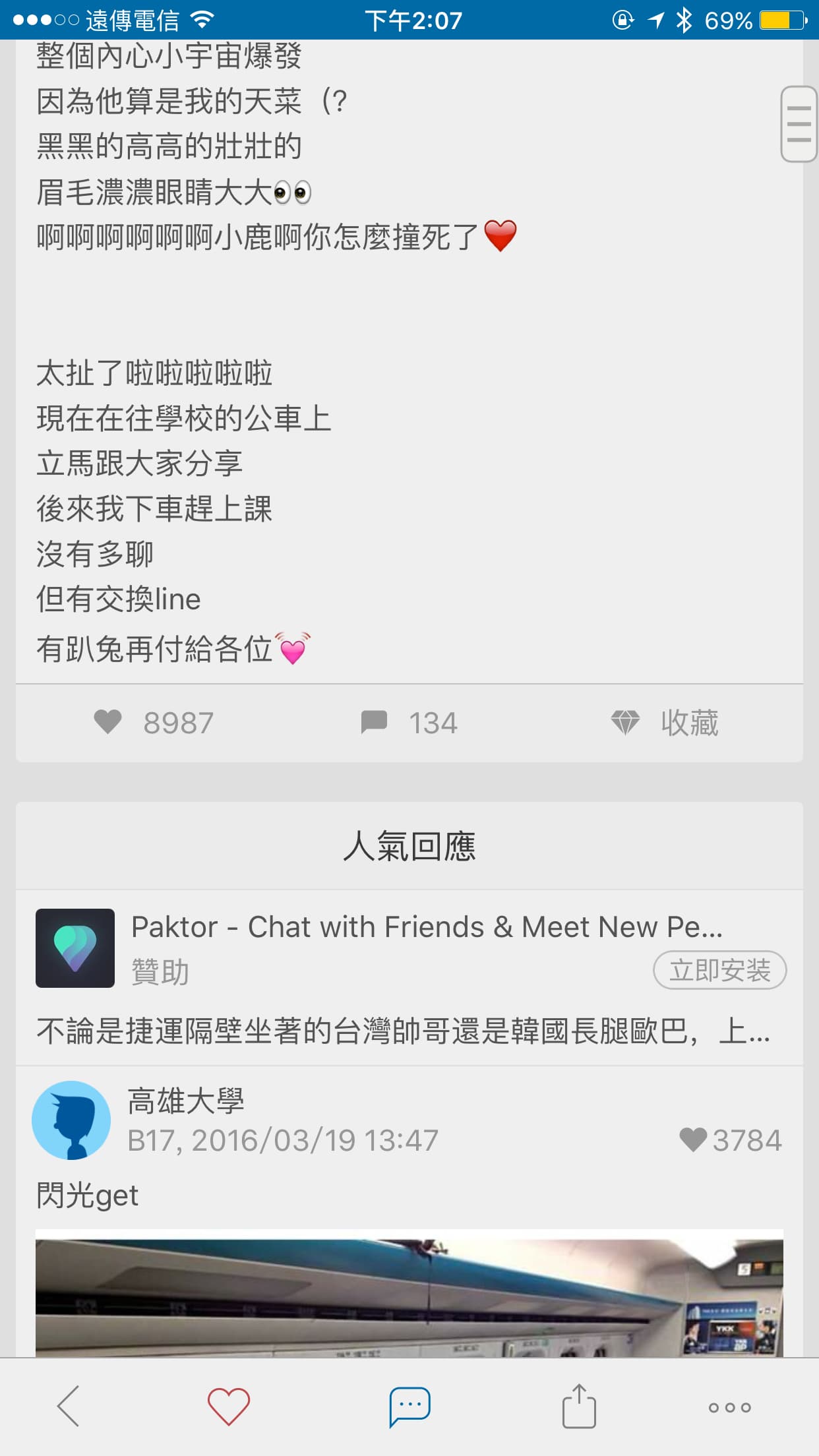View the 134 comments
Screen dimensions: 819x1456
click(409, 723)
